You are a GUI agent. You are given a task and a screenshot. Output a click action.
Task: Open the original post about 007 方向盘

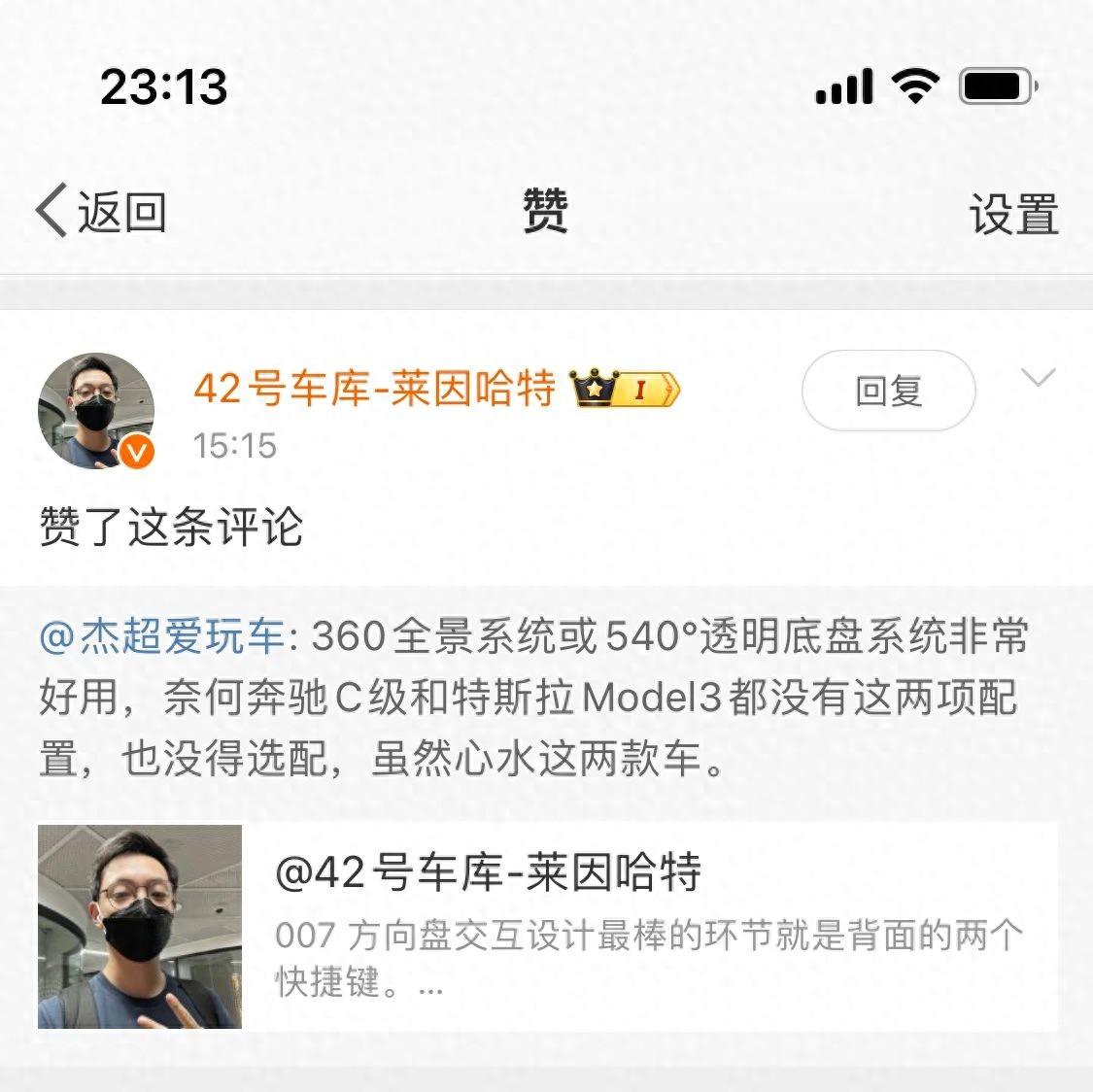[x=547, y=926]
